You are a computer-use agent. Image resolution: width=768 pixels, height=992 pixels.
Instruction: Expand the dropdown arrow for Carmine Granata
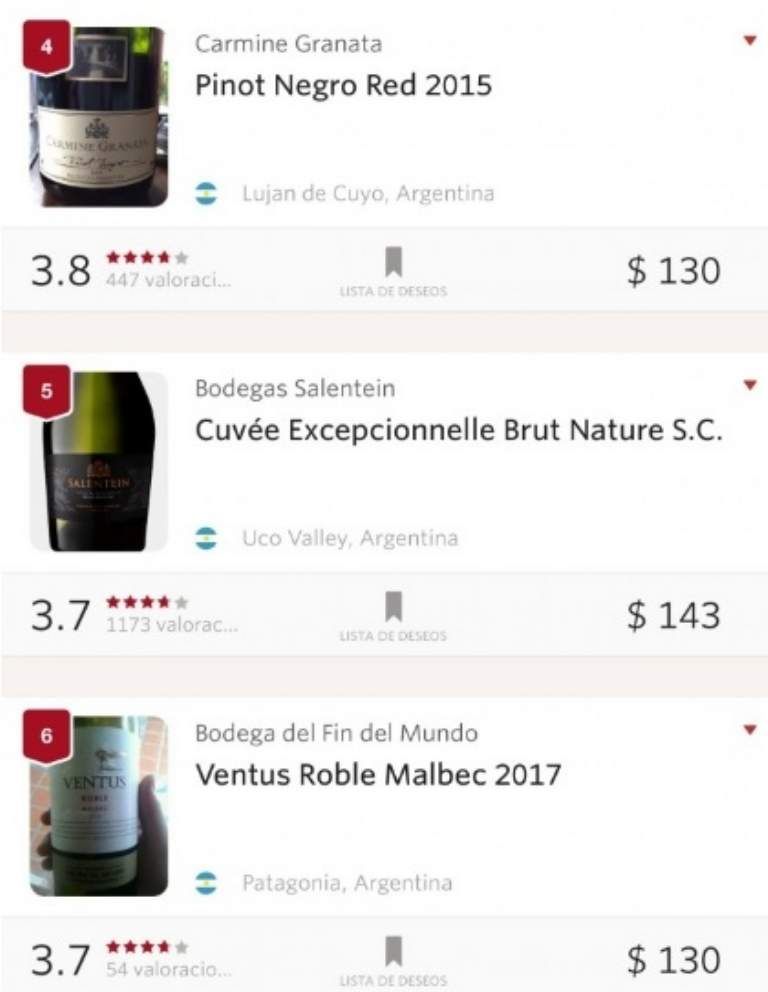pos(750,41)
